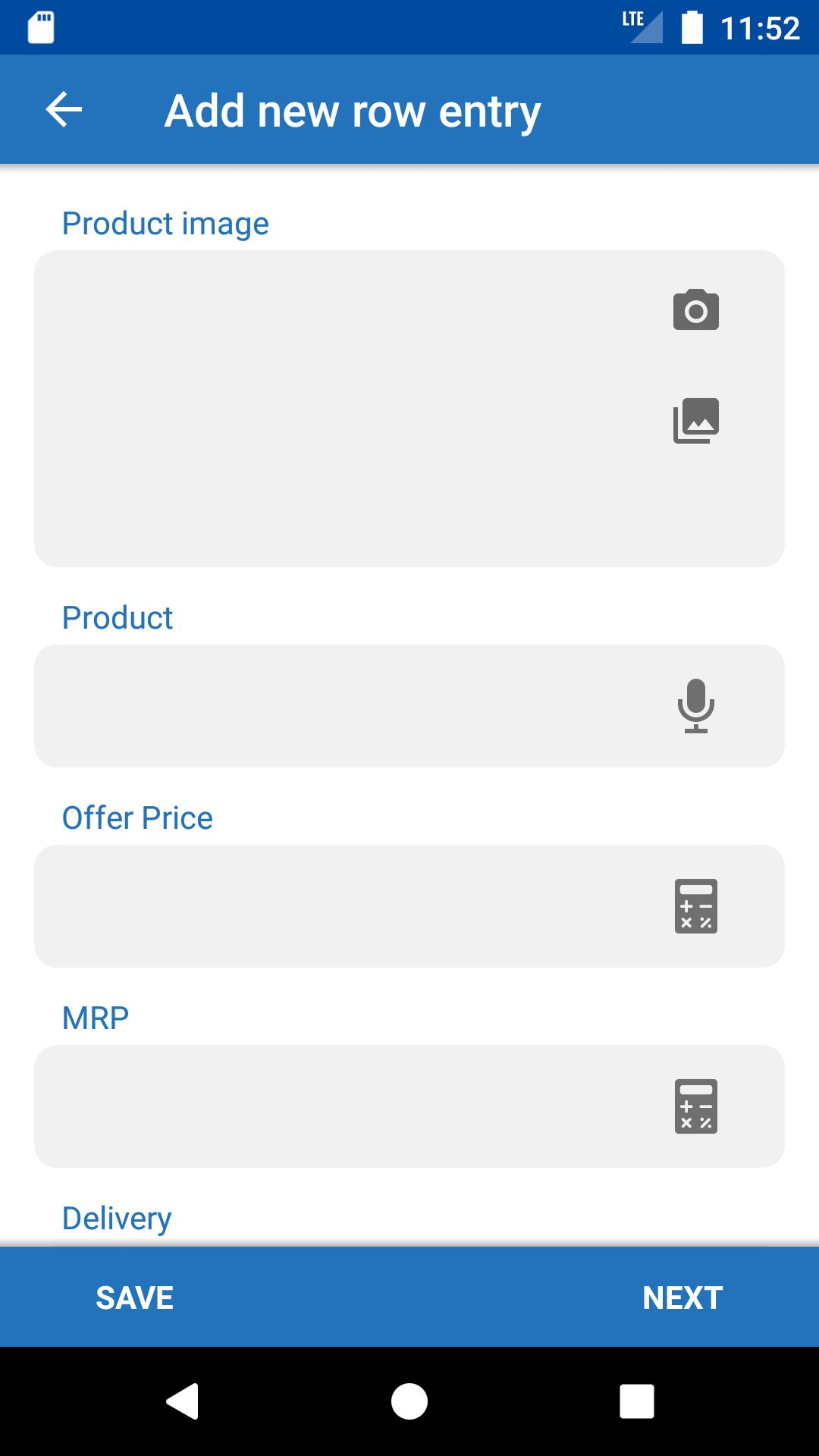Open the camera to capture product image
The width and height of the screenshot is (819, 1456).
695,309
